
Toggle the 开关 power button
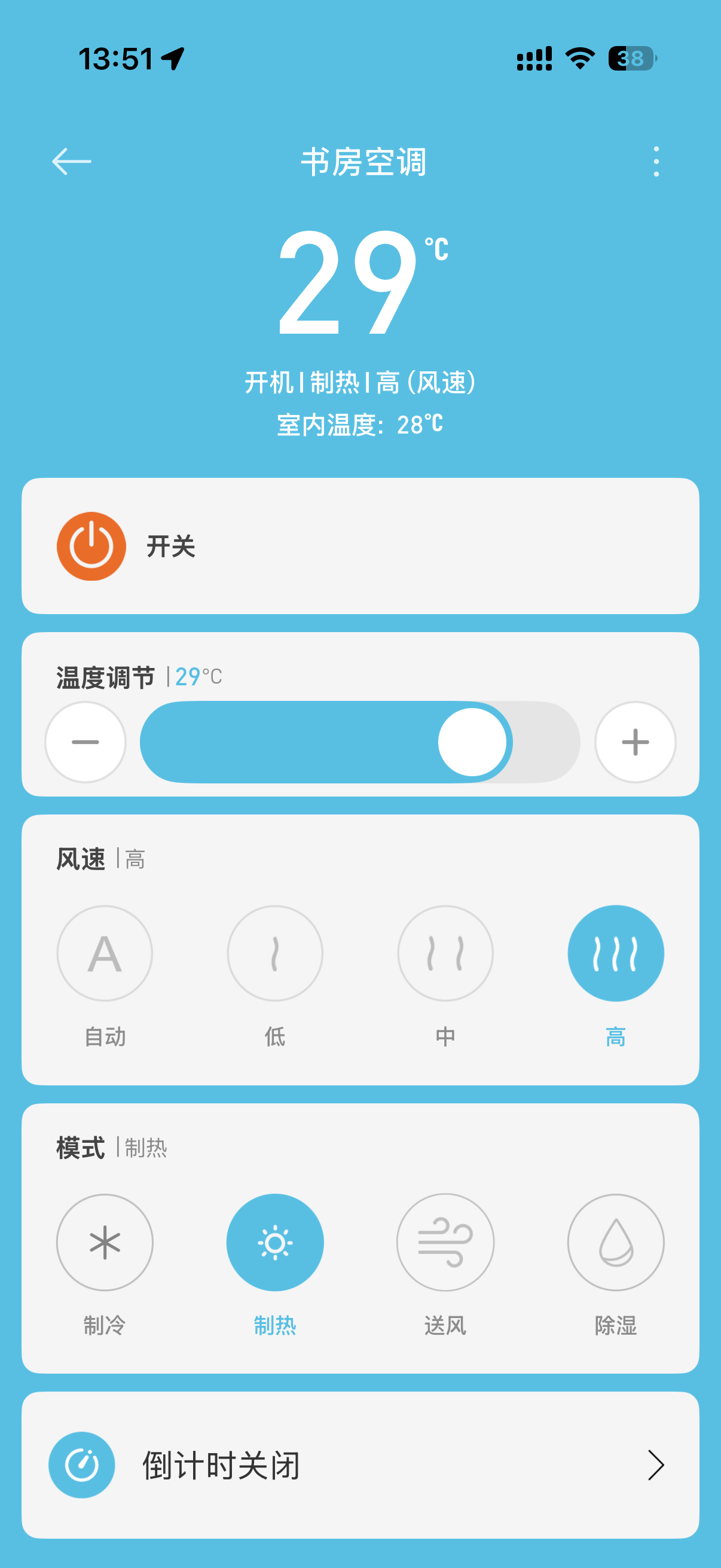(x=91, y=546)
